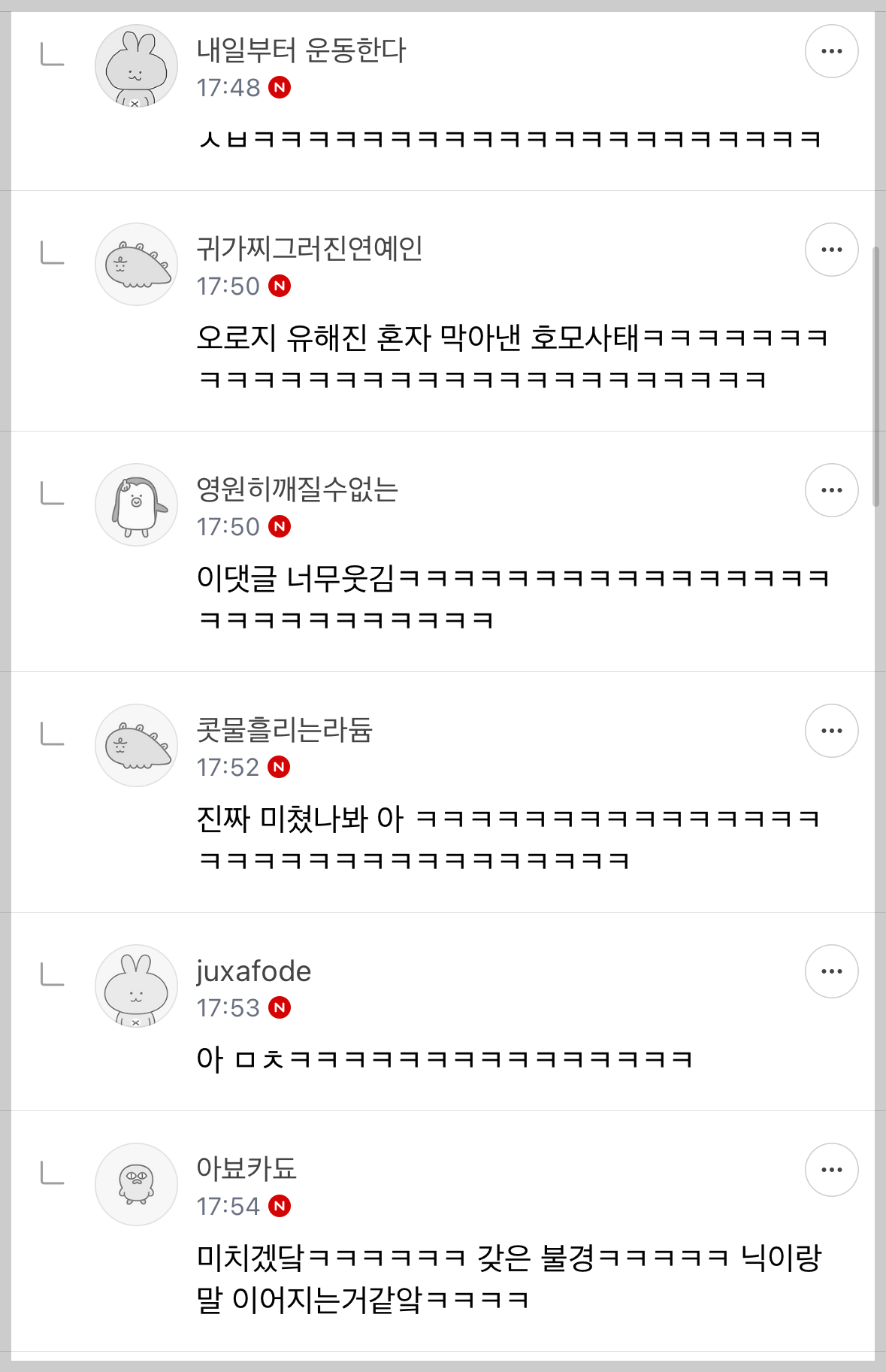Image resolution: width=886 pixels, height=1372 pixels.
Task: View 내일부터 운동한다's profile picture
Action: coord(136,66)
